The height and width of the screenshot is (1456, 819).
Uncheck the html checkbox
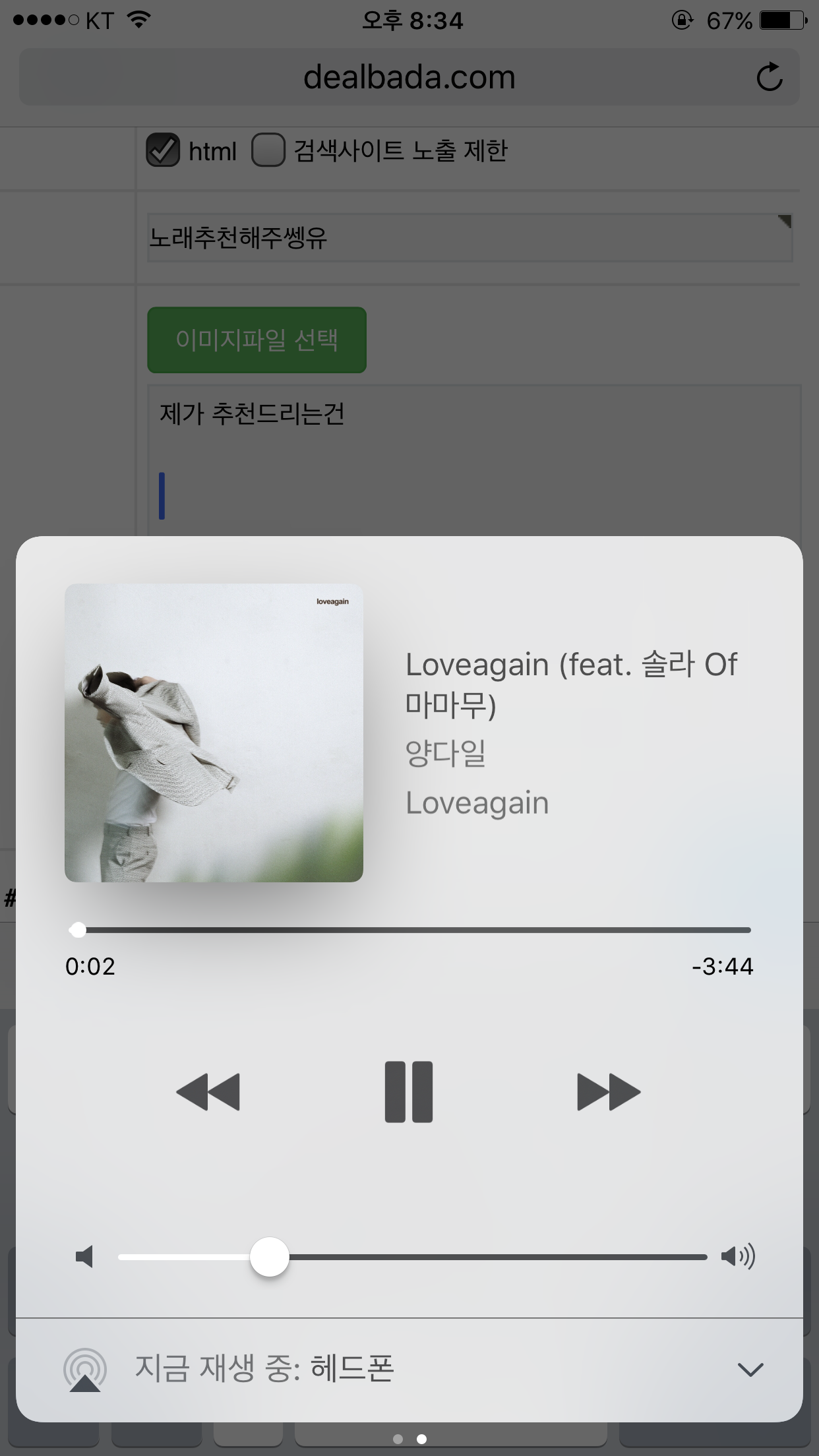pos(162,150)
